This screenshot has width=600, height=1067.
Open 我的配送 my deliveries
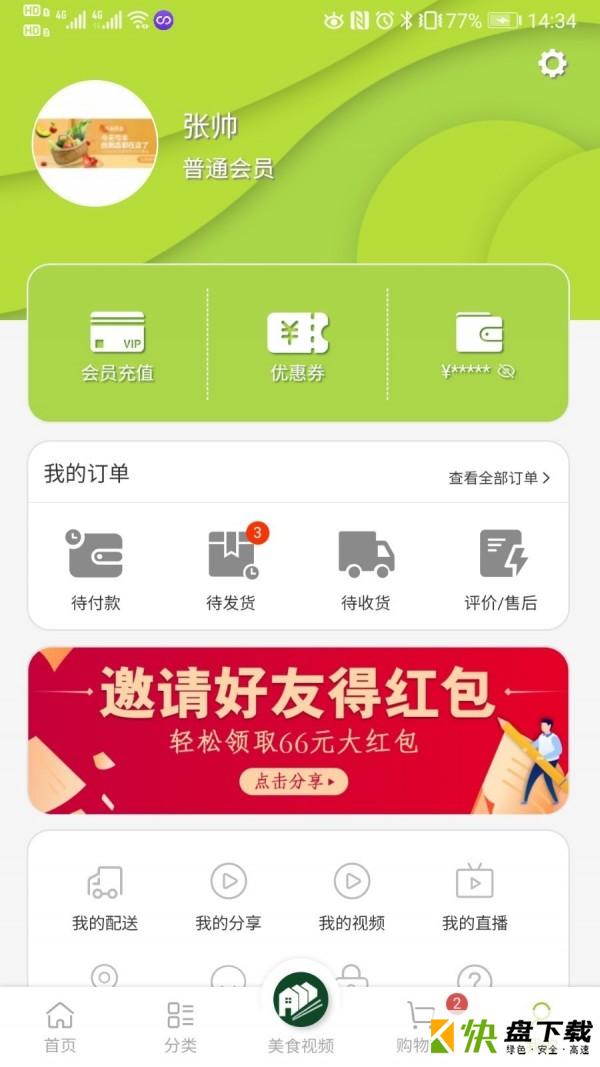click(x=104, y=897)
